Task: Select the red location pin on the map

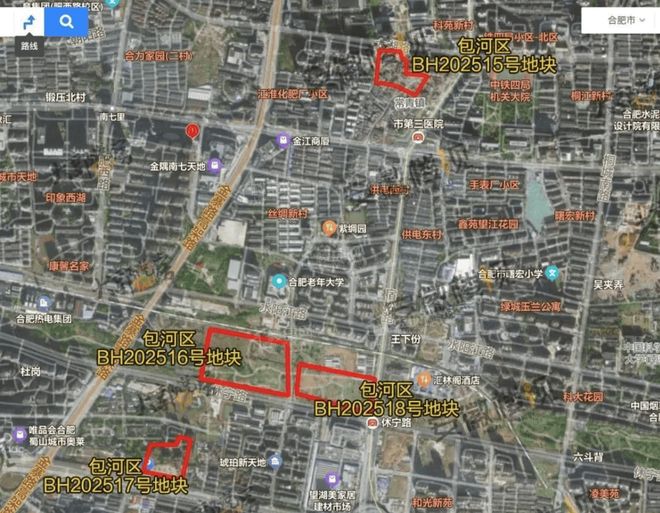Action: [x=194, y=132]
